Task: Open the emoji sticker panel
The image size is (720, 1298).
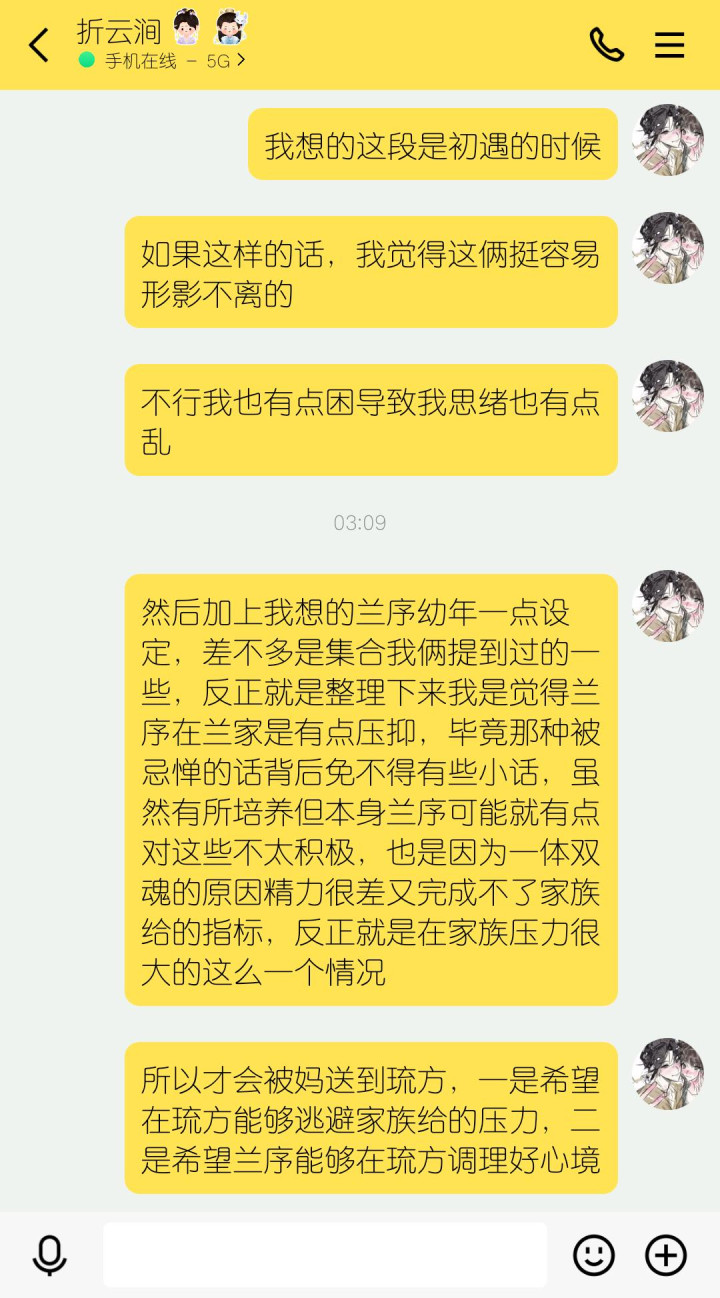Action: [593, 1255]
